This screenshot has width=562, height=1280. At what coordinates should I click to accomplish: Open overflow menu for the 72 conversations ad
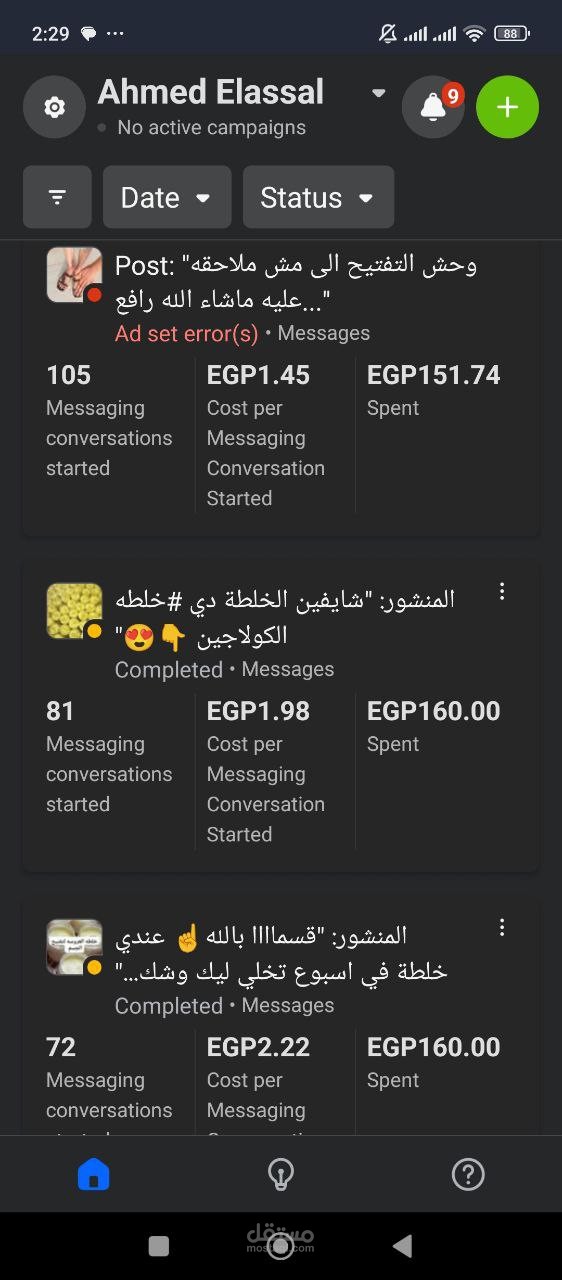click(x=502, y=927)
